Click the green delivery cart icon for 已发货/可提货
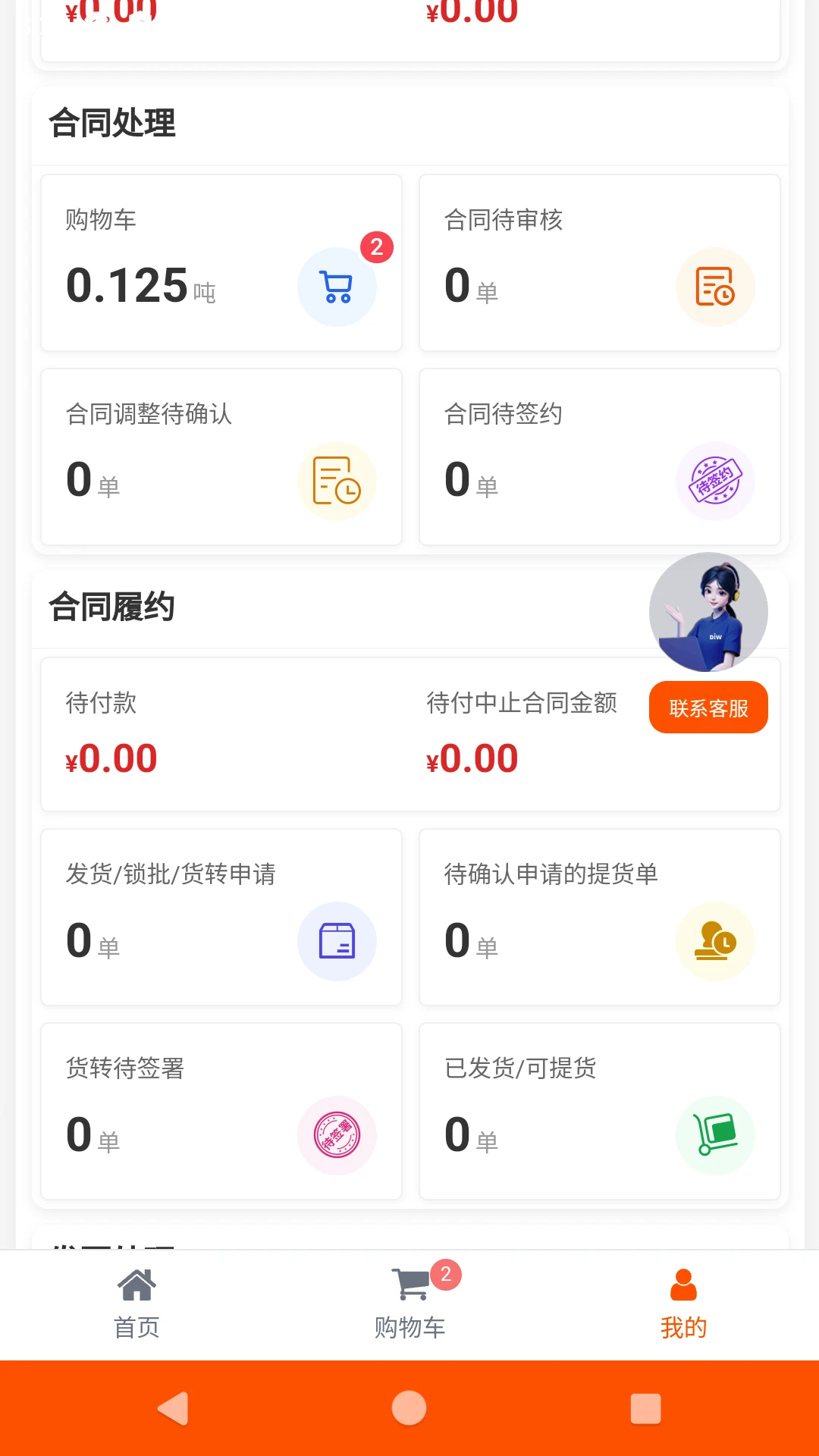The height and width of the screenshot is (1456, 819). [x=715, y=1135]
